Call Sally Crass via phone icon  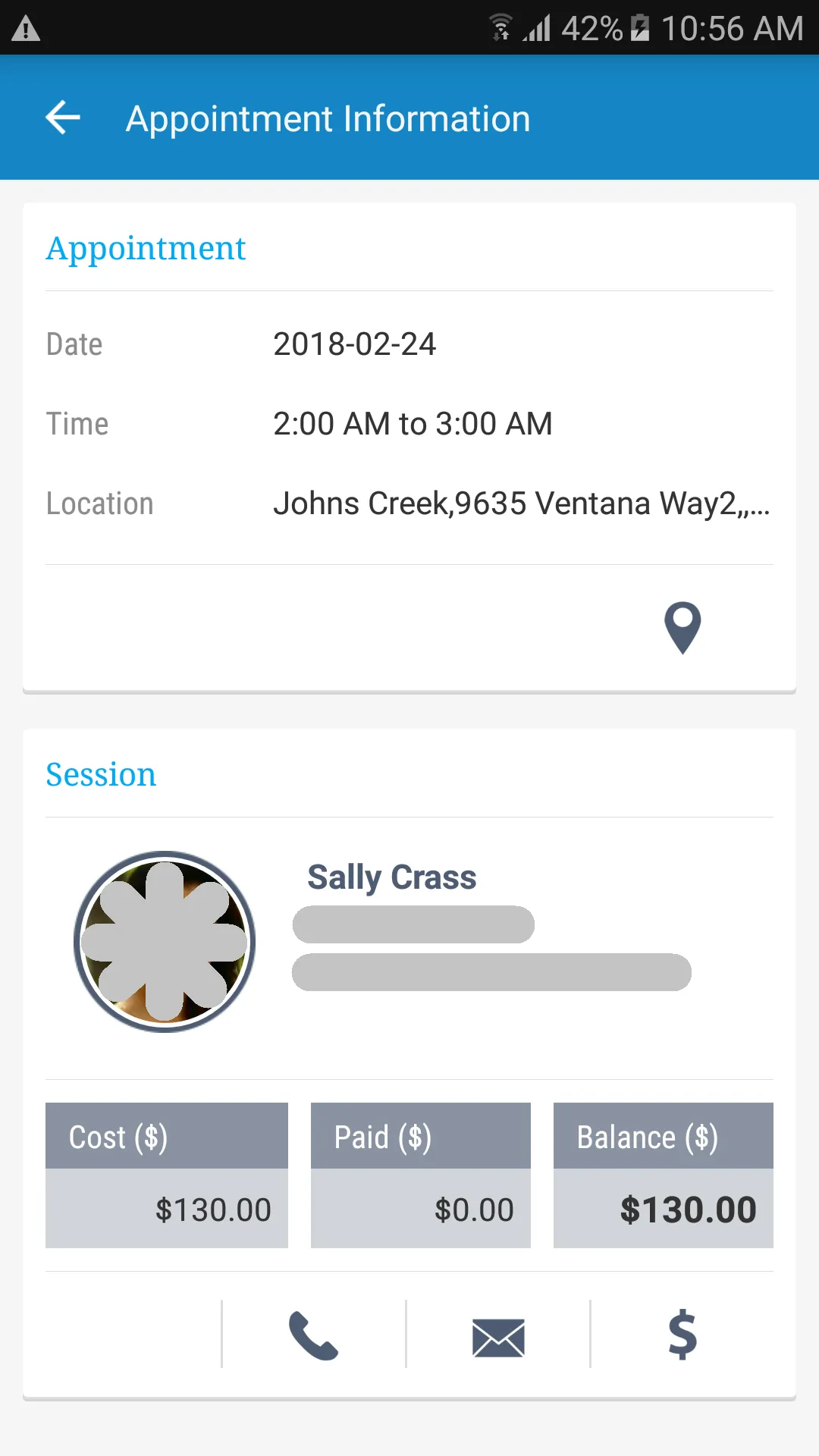(x=313, y=1335)
